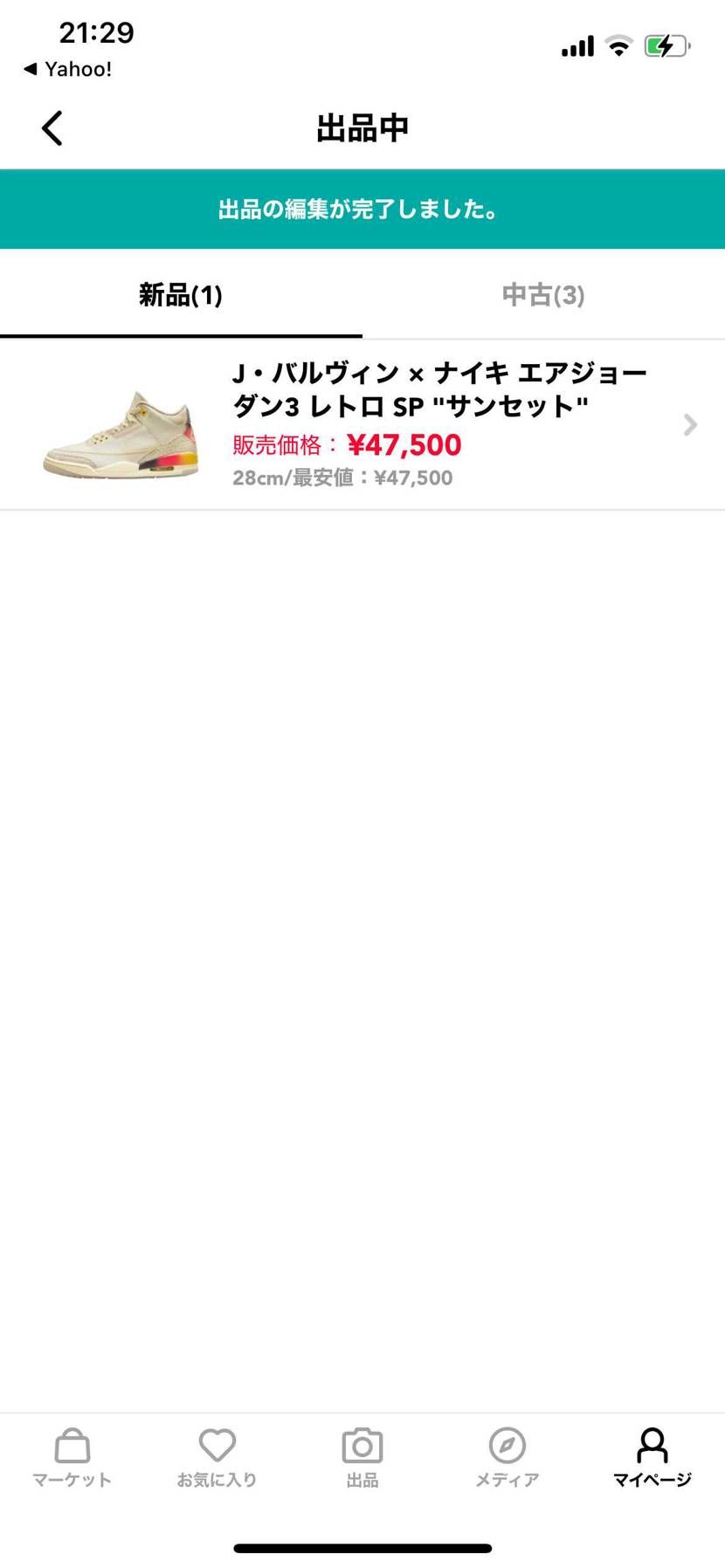The image size is (725, 1568).
Task: Return to Yahoo! app via status bar
Action: 68,69
